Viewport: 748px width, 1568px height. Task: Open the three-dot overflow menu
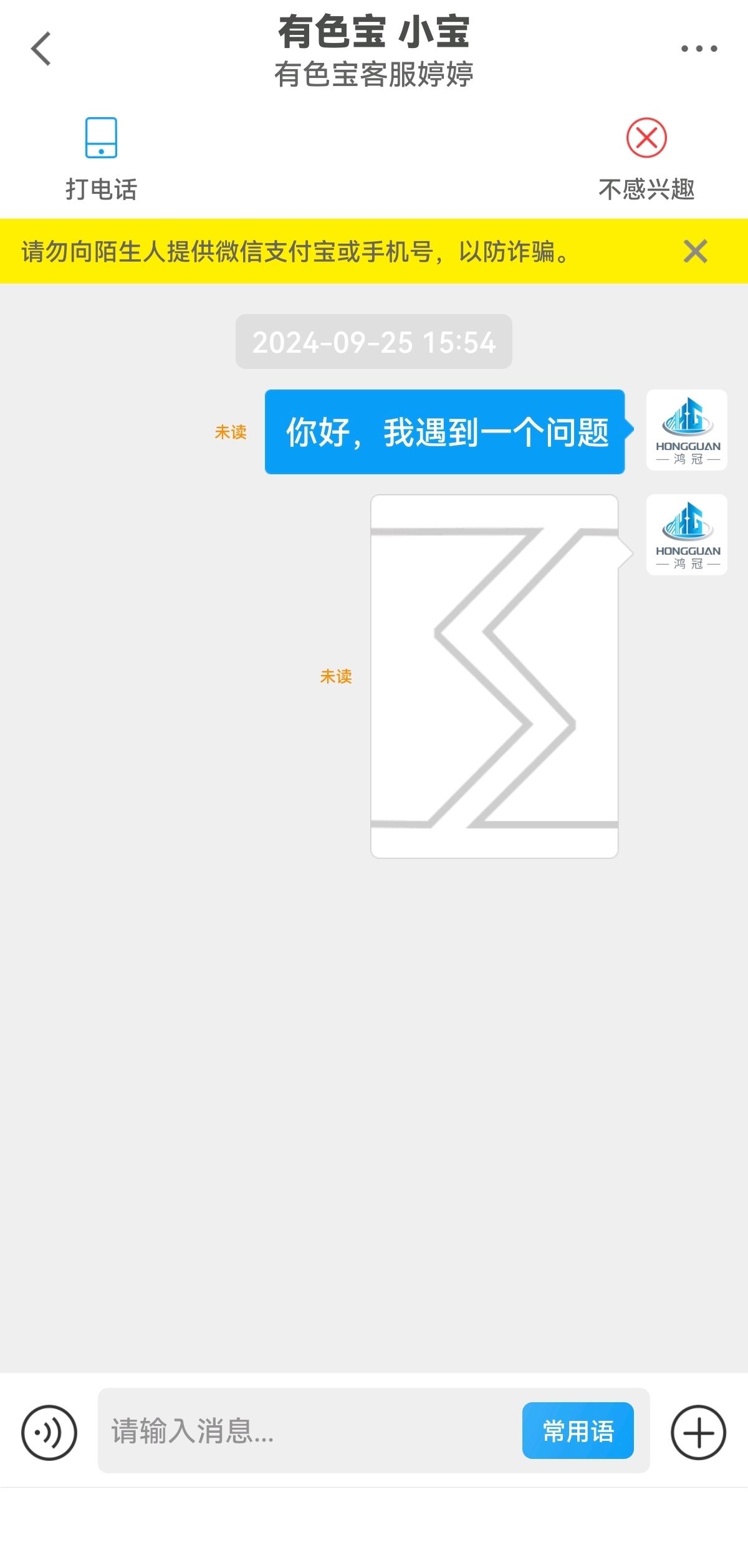699,49
